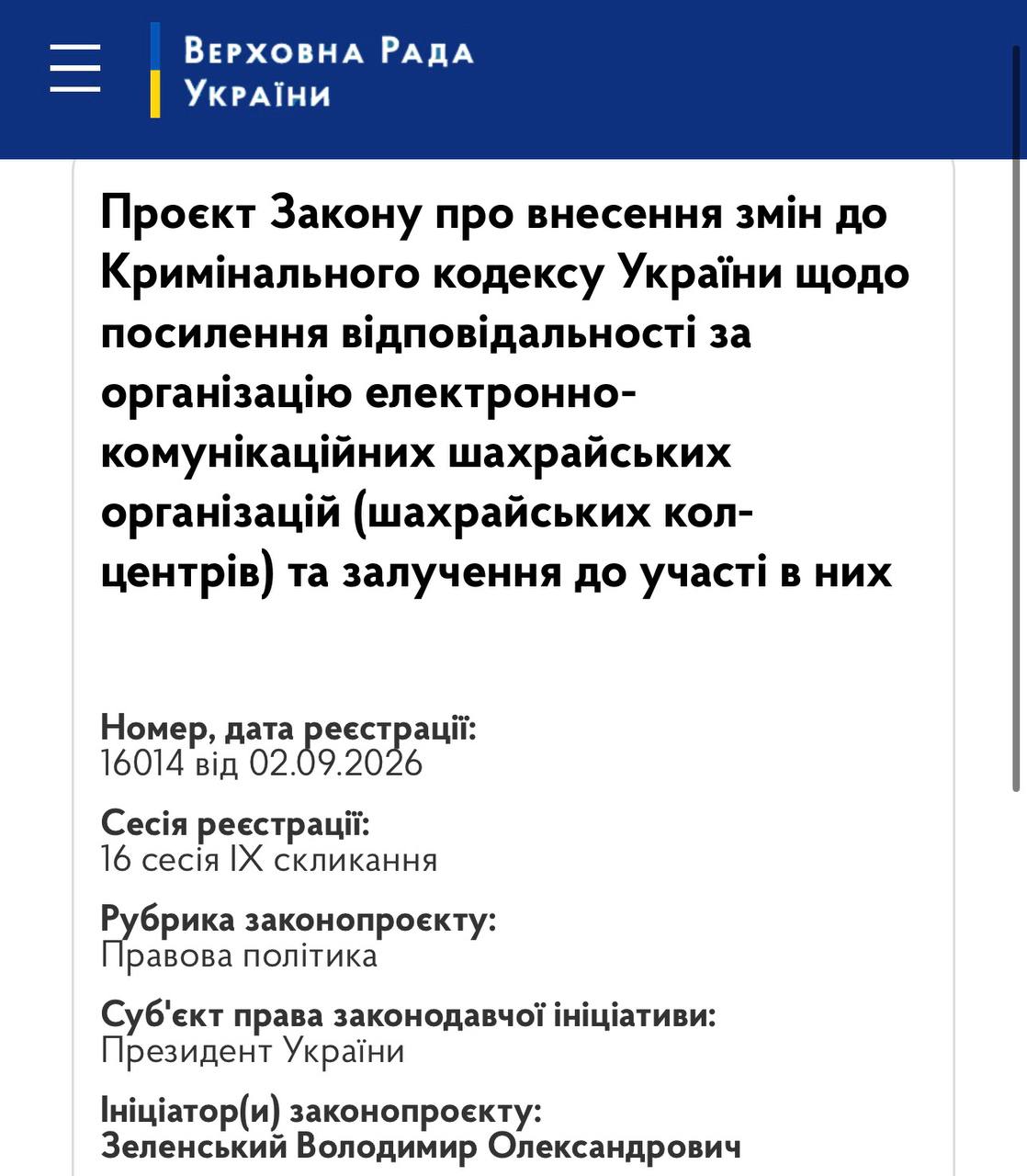The width and height of the screenshot is (1027, 1176).
Task: Open the hamburger menu
Action: (75, 67)
